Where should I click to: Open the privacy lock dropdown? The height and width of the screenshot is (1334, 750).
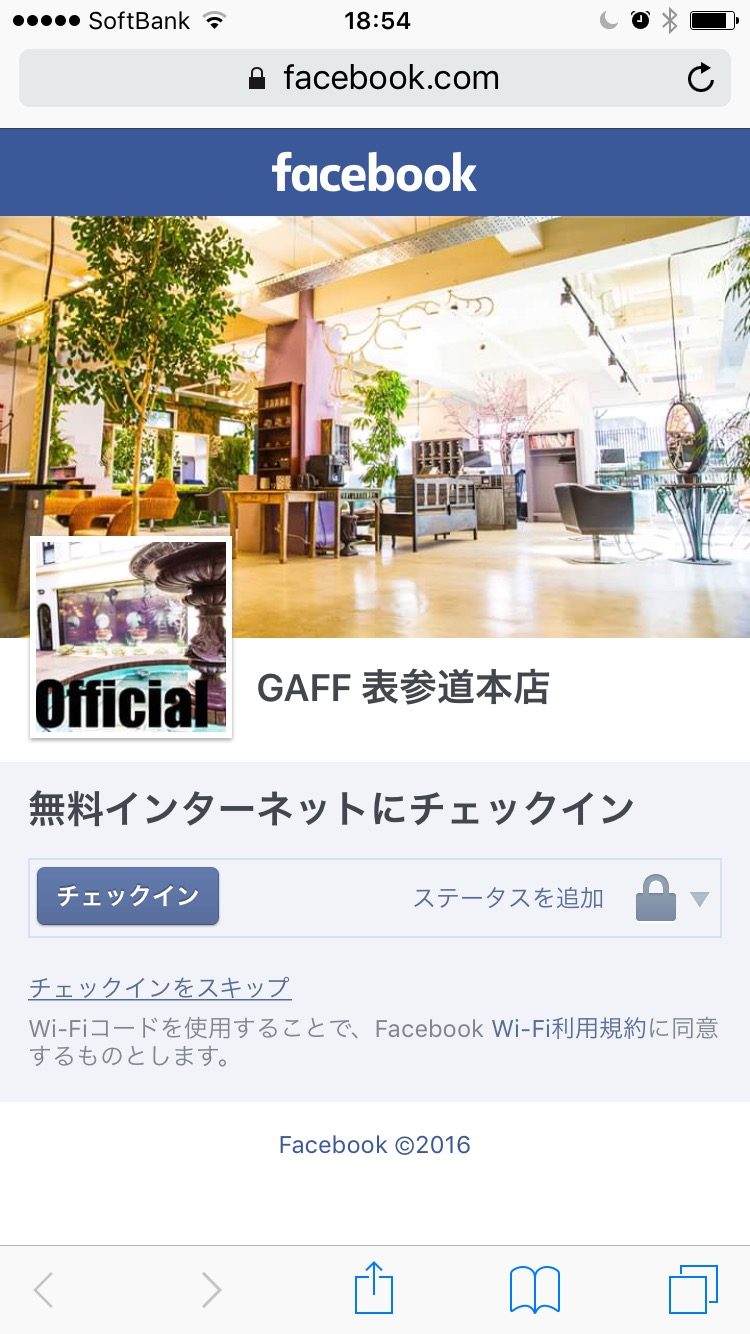(x=672, y=898)
